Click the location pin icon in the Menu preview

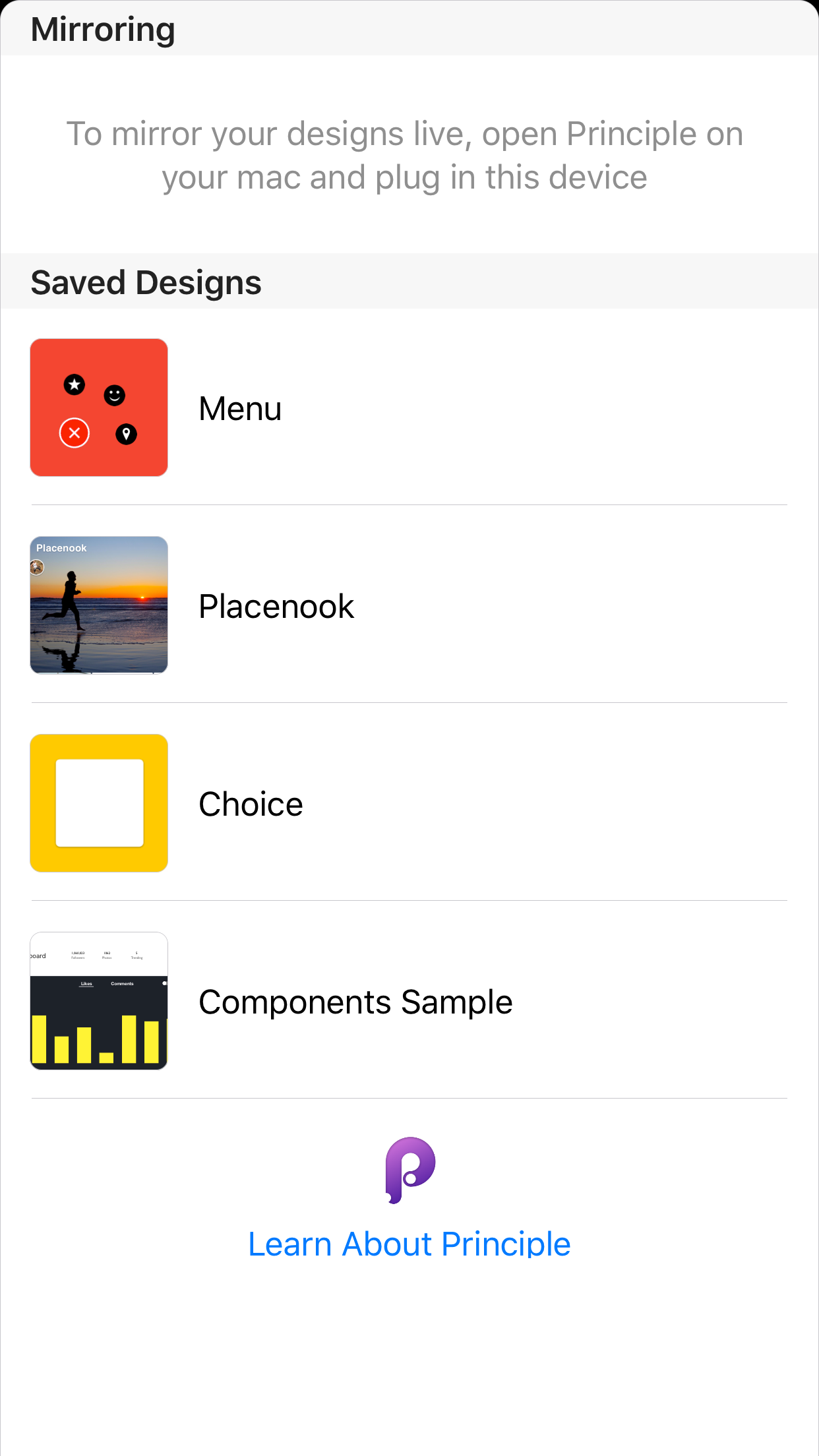pyautogui.click(x=127, y=435)
